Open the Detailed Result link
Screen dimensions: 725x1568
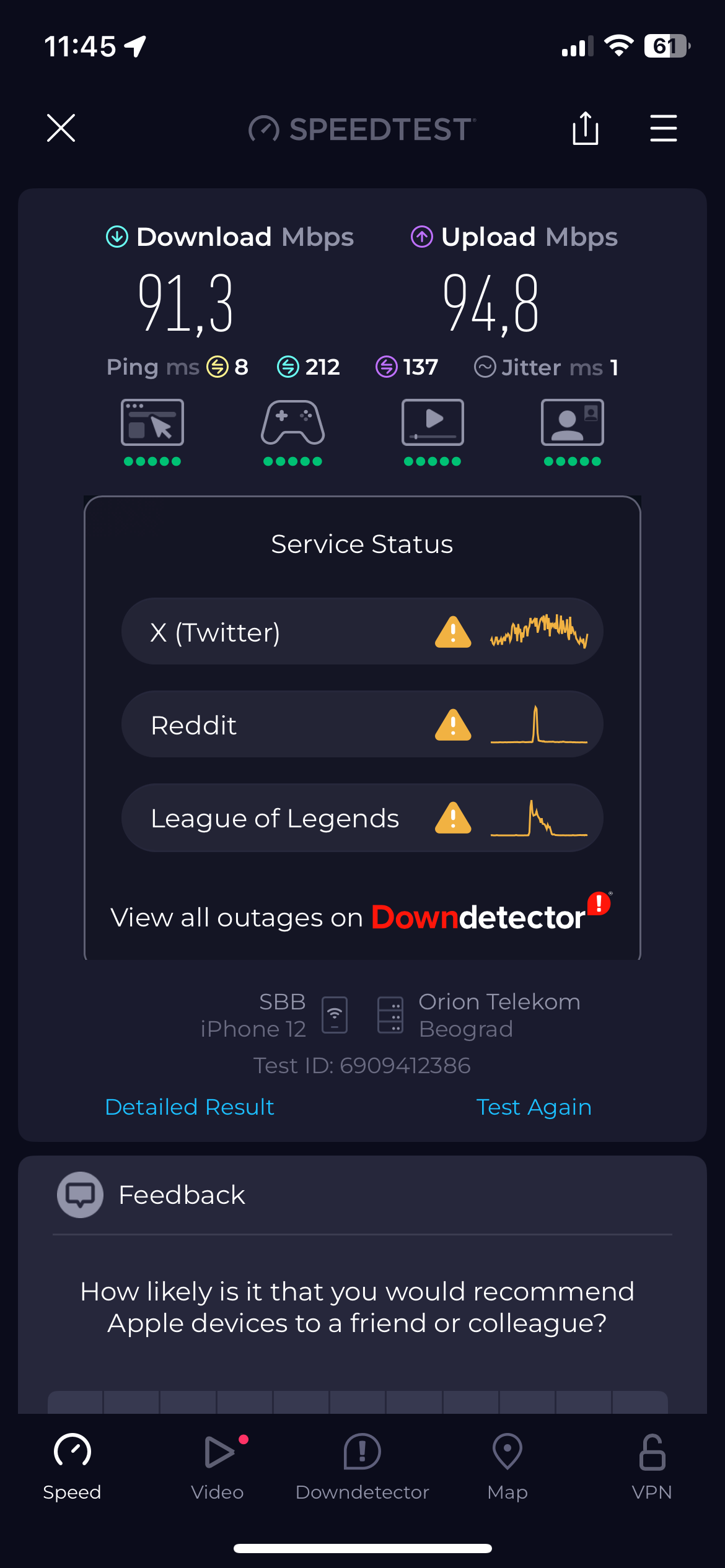point(190,1107)
